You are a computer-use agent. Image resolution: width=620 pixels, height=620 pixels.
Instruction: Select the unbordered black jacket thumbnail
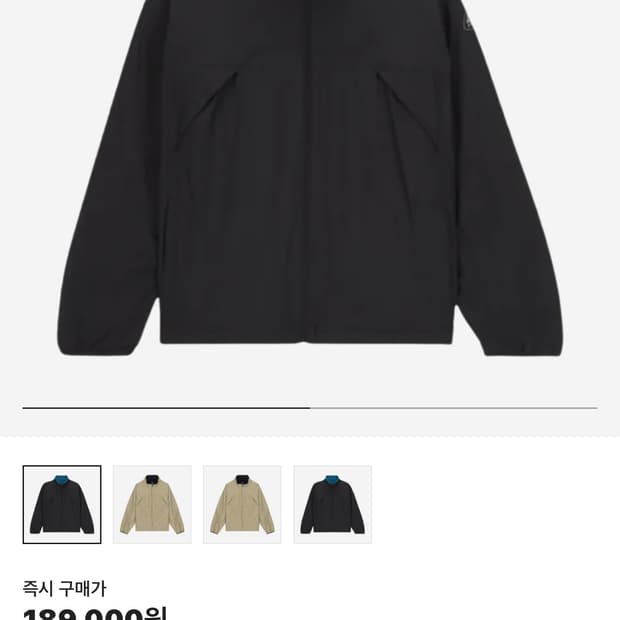click(332, 505)
